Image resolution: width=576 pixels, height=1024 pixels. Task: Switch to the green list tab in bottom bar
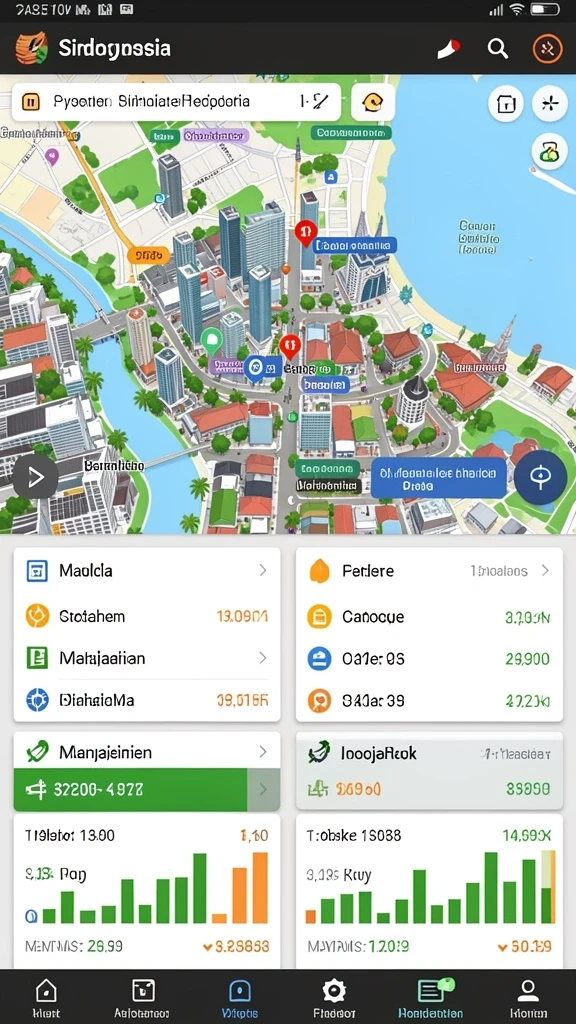(x=431, y=997)
